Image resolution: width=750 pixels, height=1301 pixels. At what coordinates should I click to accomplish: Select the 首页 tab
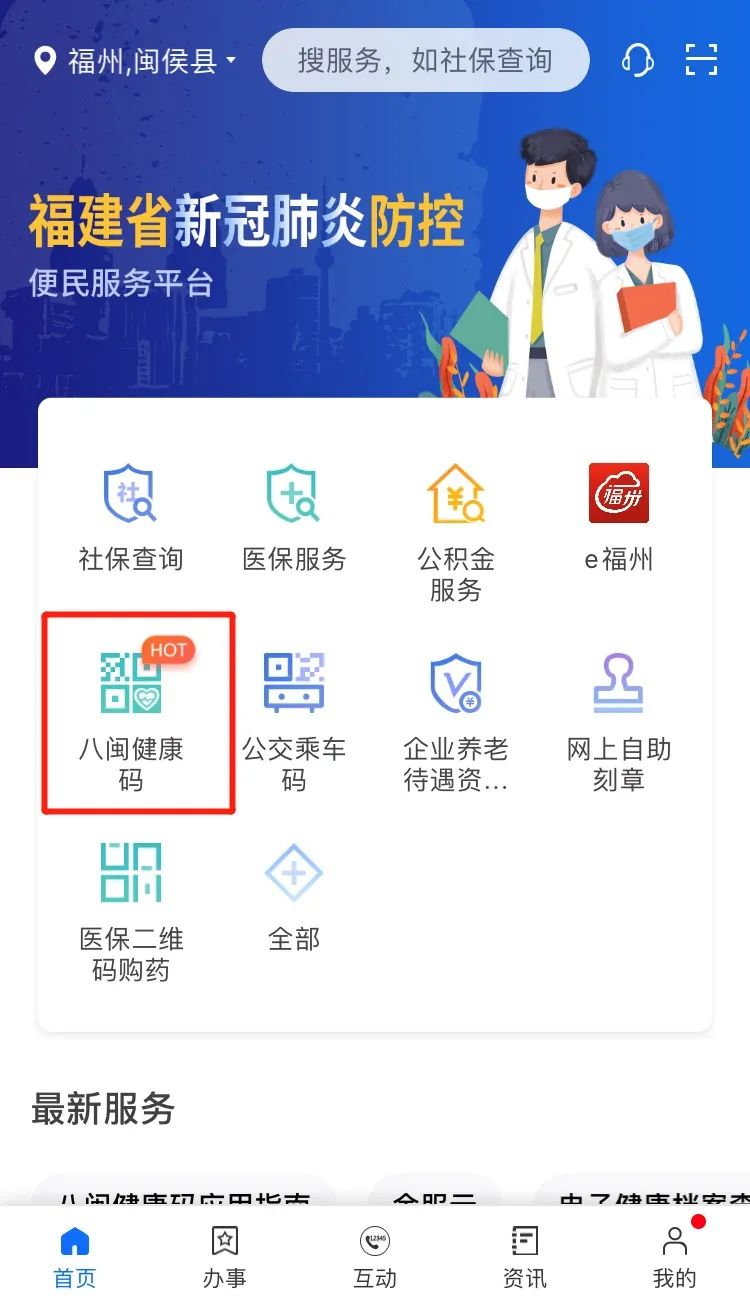click(x=75, y=1256)
